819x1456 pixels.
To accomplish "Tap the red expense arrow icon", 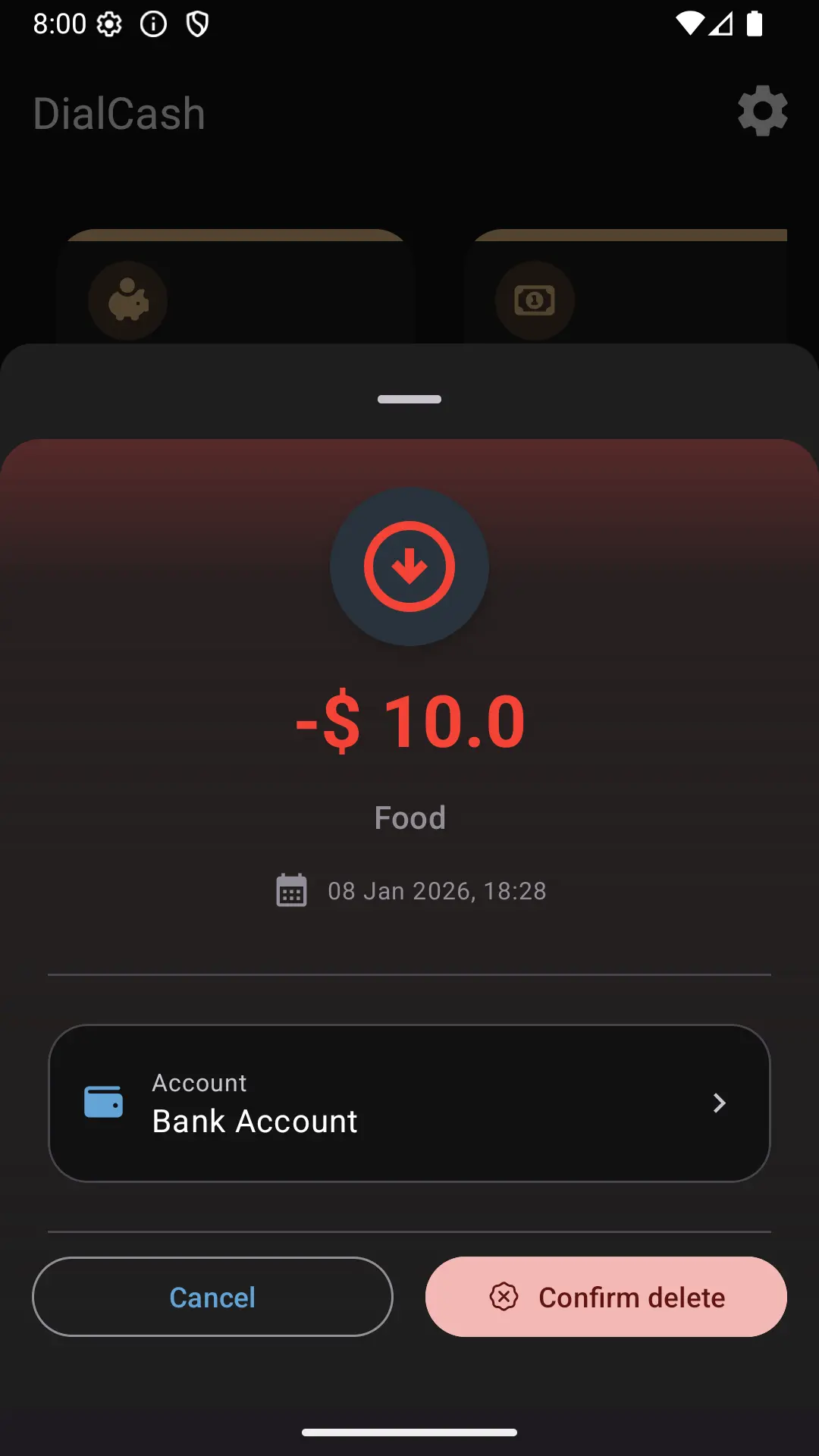I will [409, 566].
